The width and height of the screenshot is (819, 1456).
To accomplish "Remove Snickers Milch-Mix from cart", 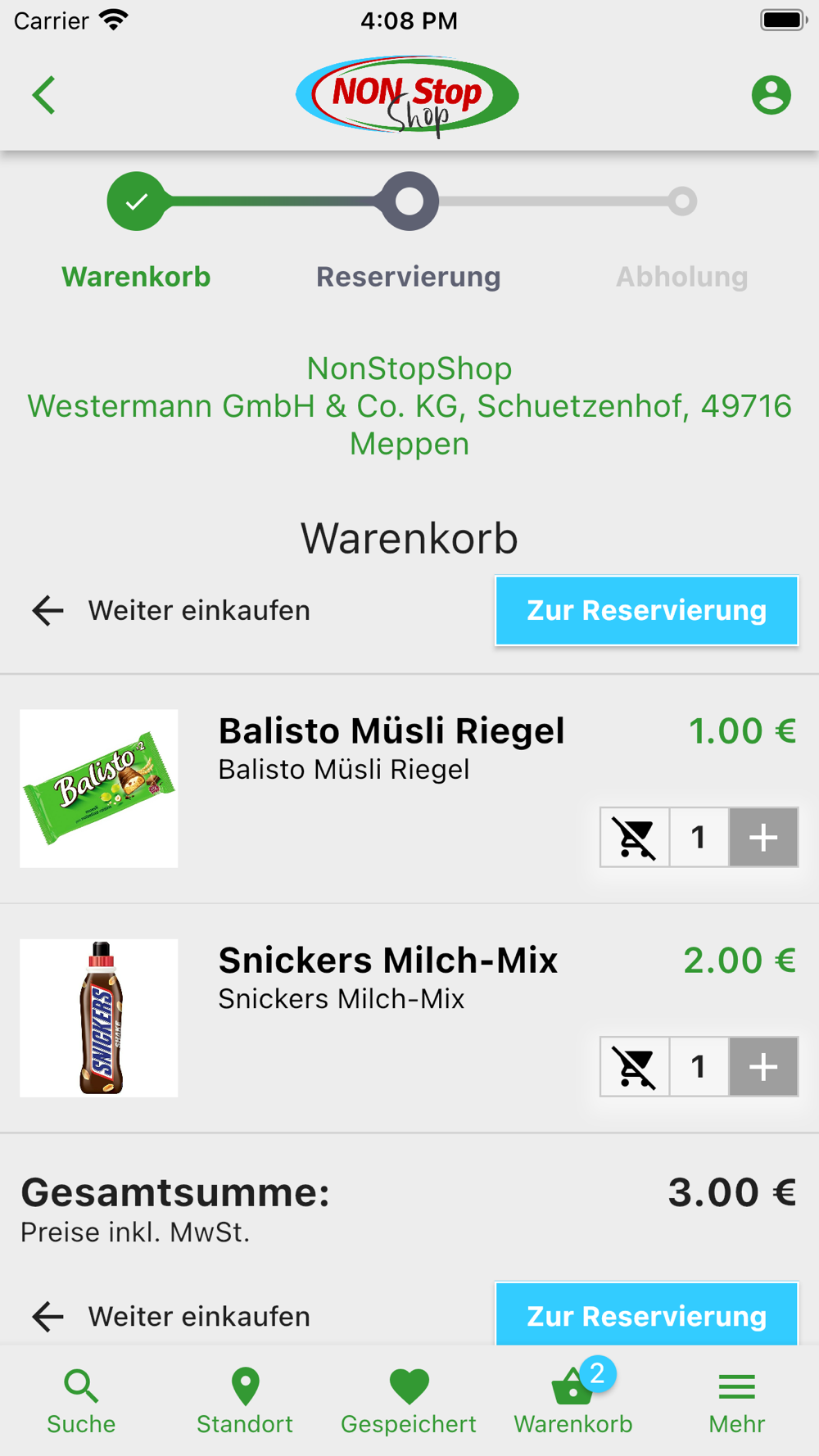I will pyautogui.click(x=635, y=1066).
